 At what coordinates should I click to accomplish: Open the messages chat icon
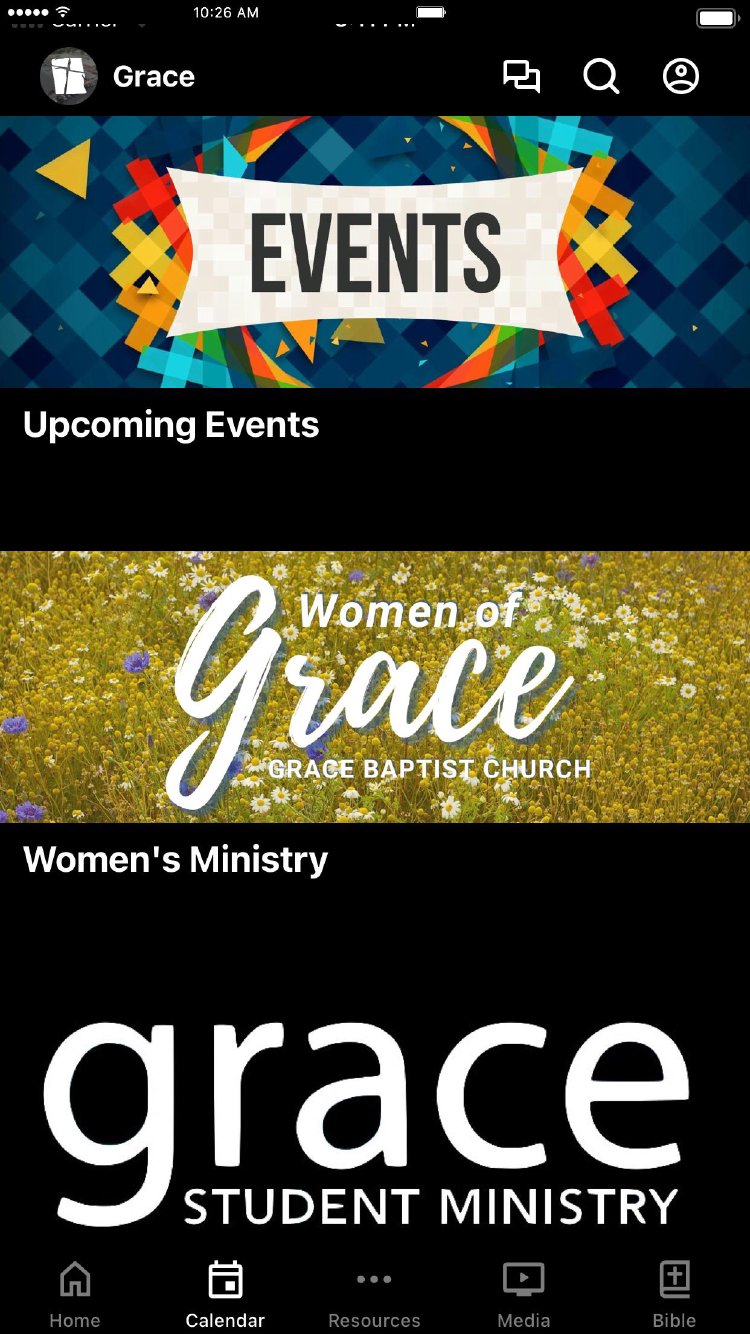521,77
